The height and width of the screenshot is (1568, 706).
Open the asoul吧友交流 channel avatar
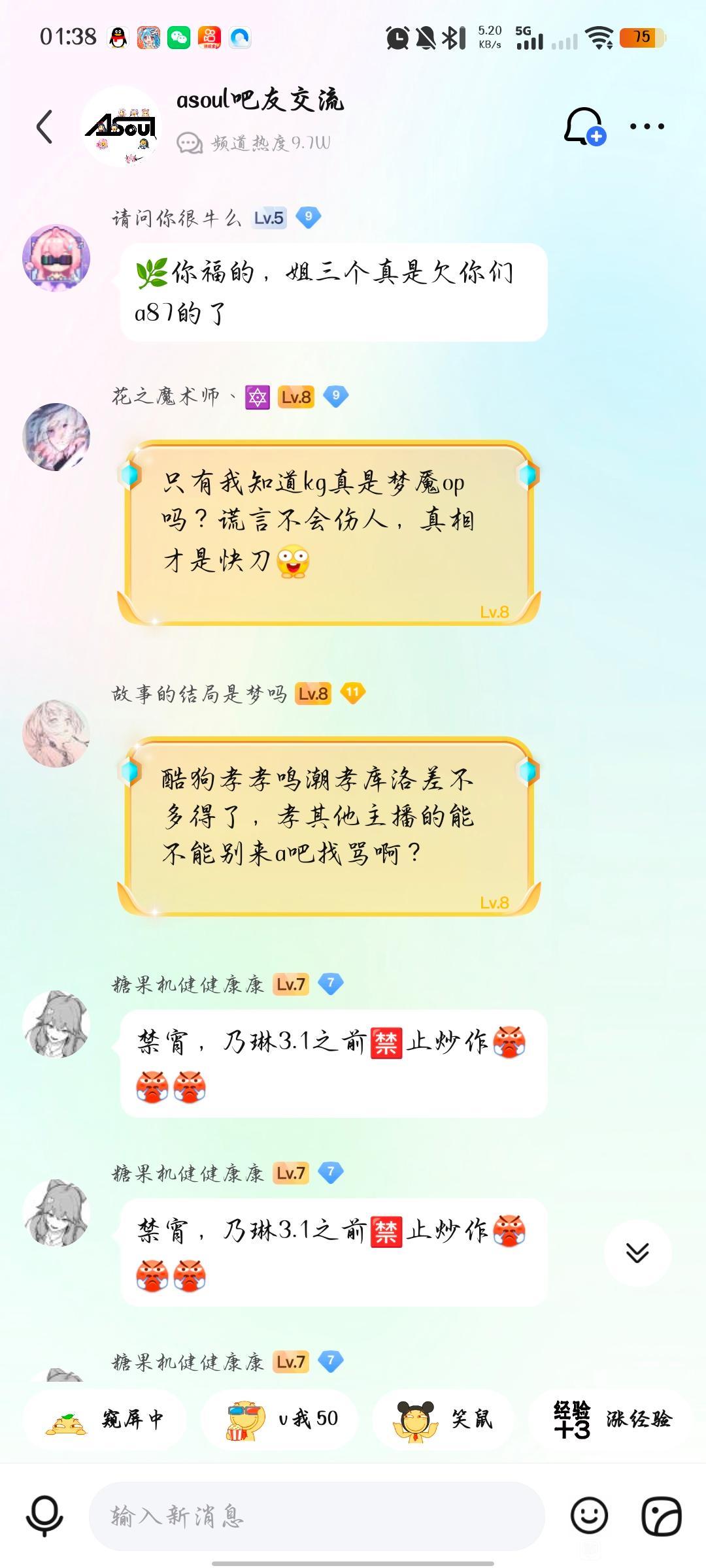(x=120, y=126)
